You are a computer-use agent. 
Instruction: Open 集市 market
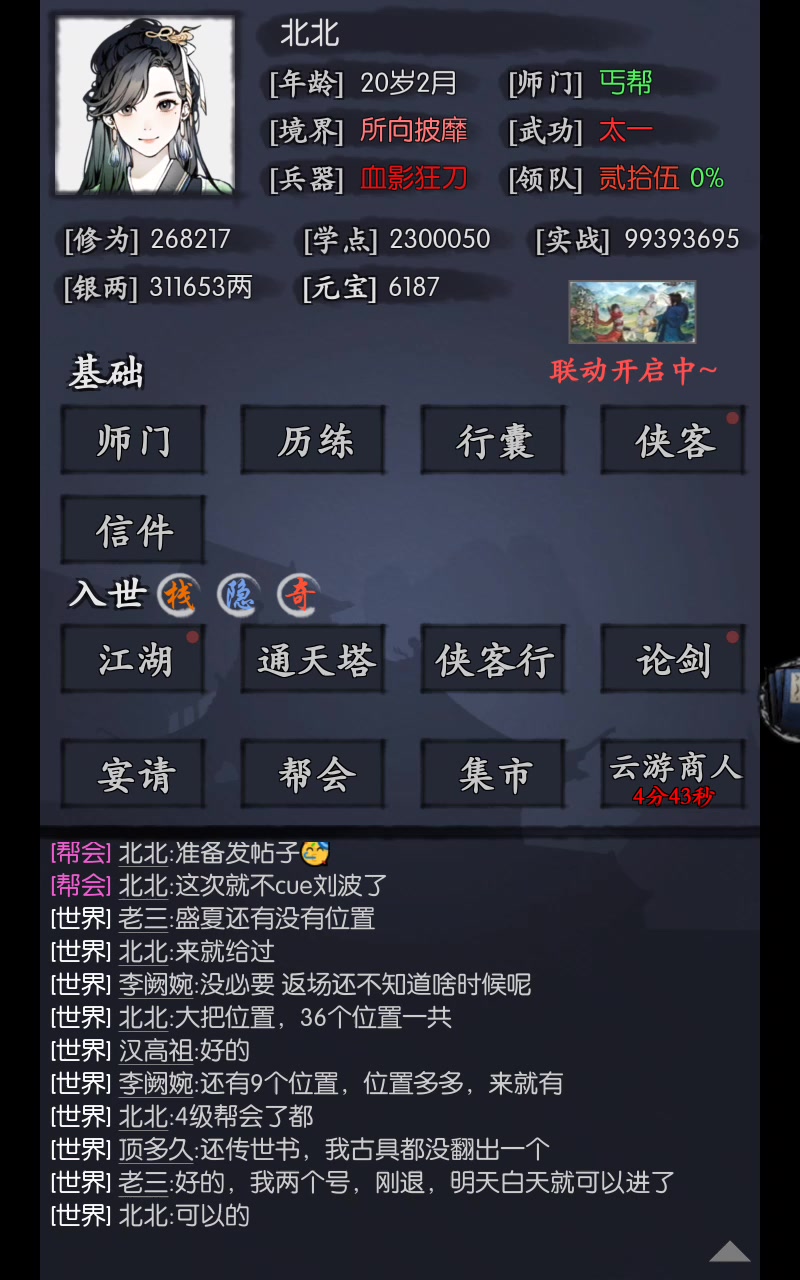pos(493,774)
